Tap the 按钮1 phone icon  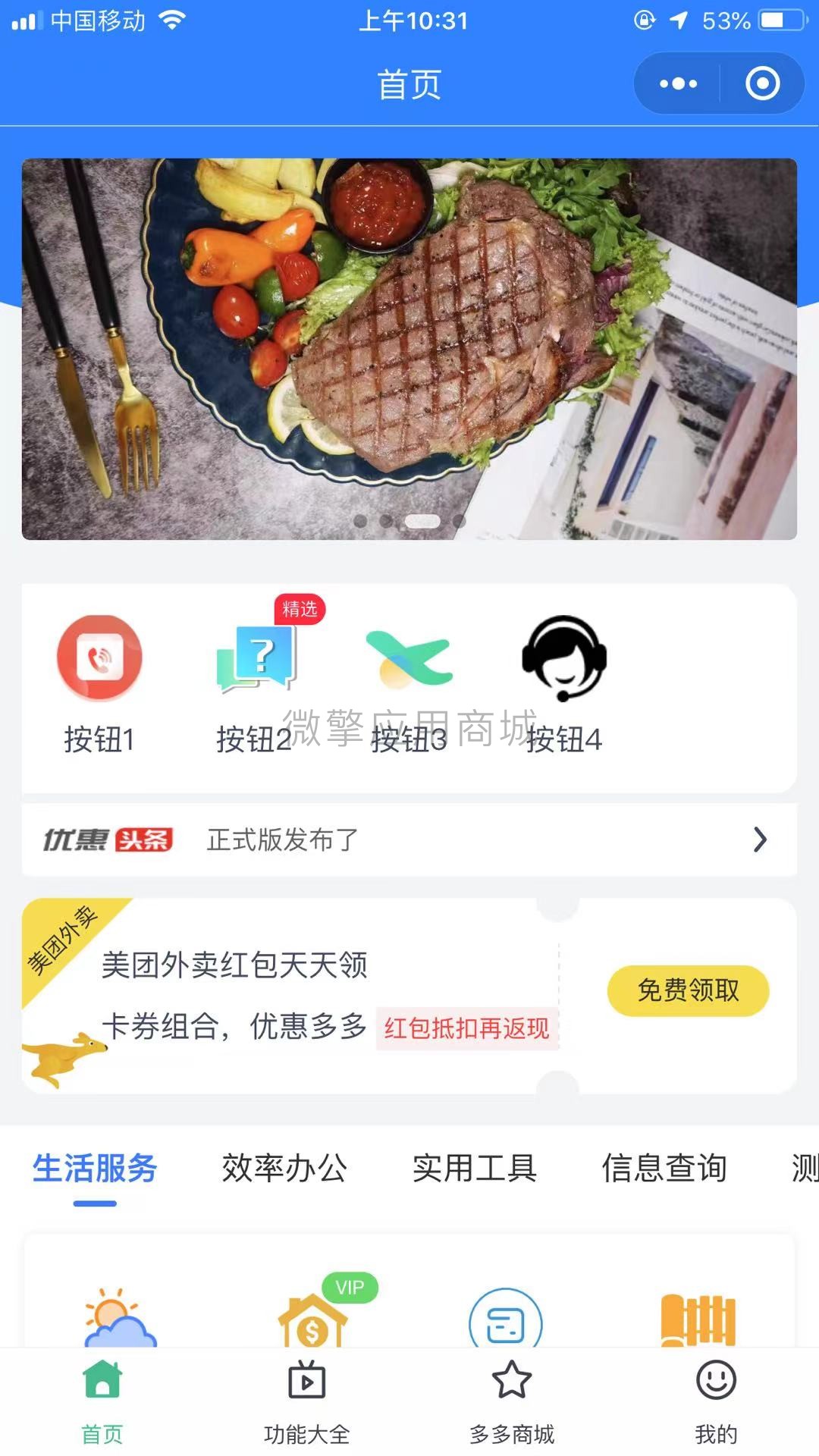(x=99, y=657)
